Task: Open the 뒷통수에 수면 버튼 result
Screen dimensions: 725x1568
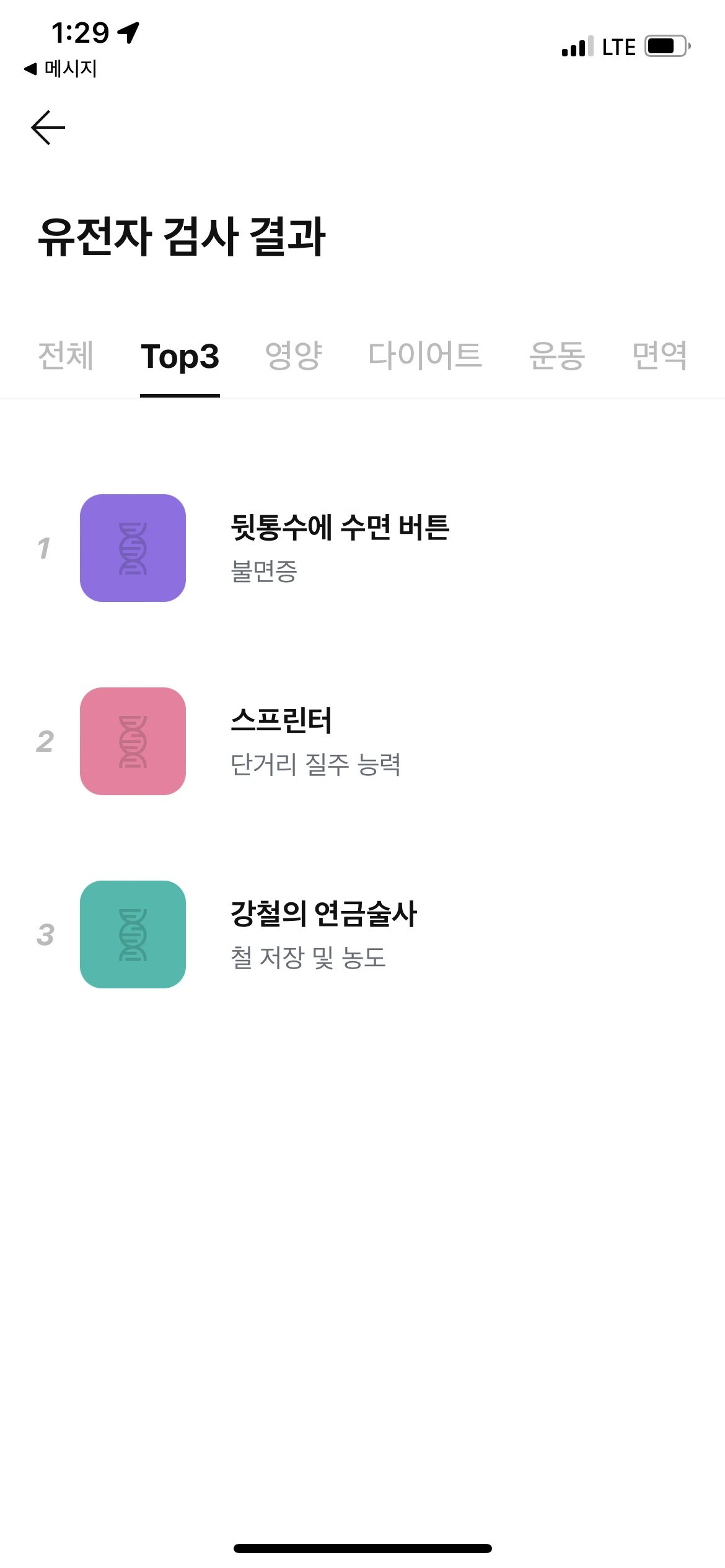Action: coord(340,547)
